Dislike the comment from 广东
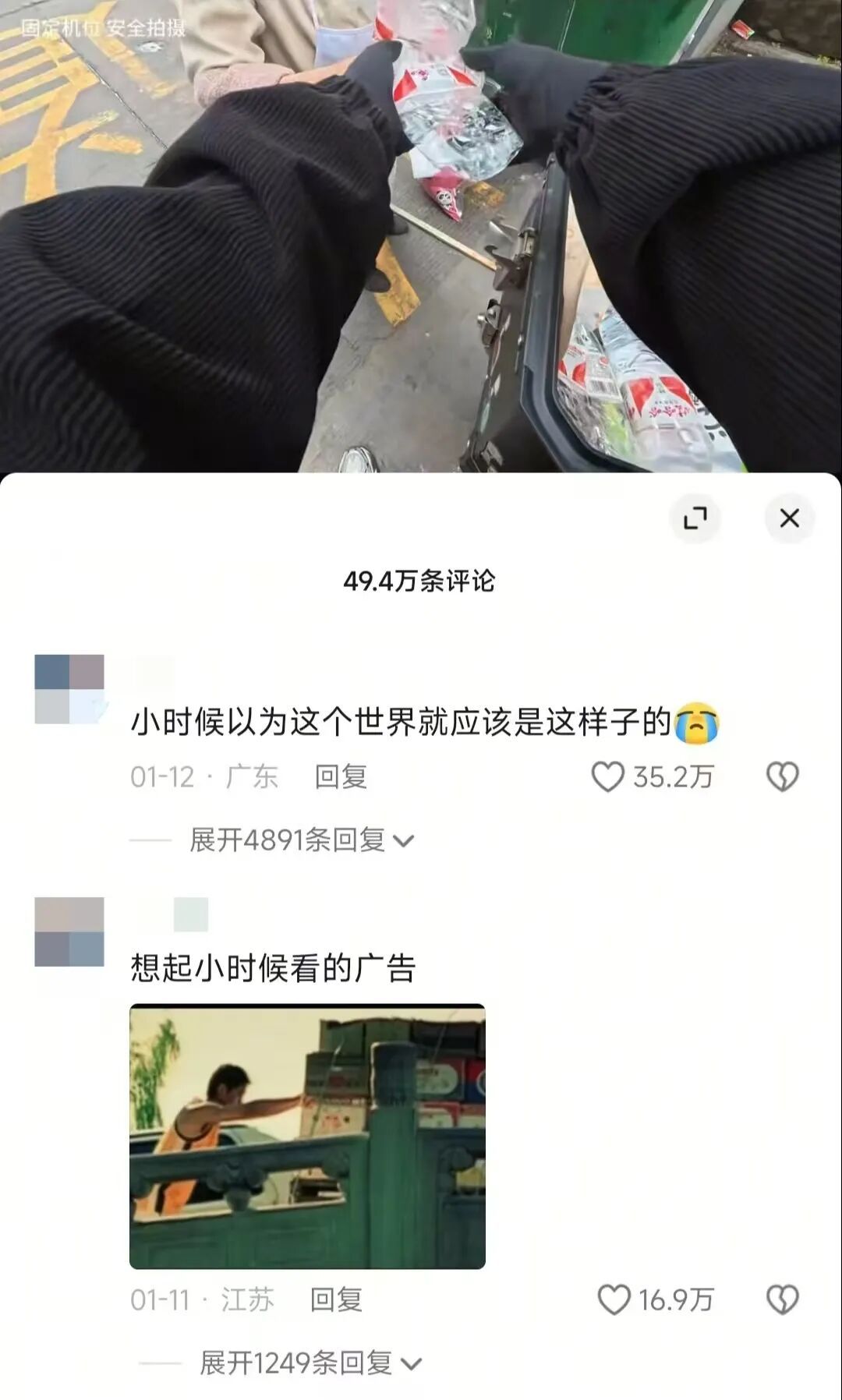Image resolution: width=842 pixels, height=1400 pixels. click(x=782, y=776)
